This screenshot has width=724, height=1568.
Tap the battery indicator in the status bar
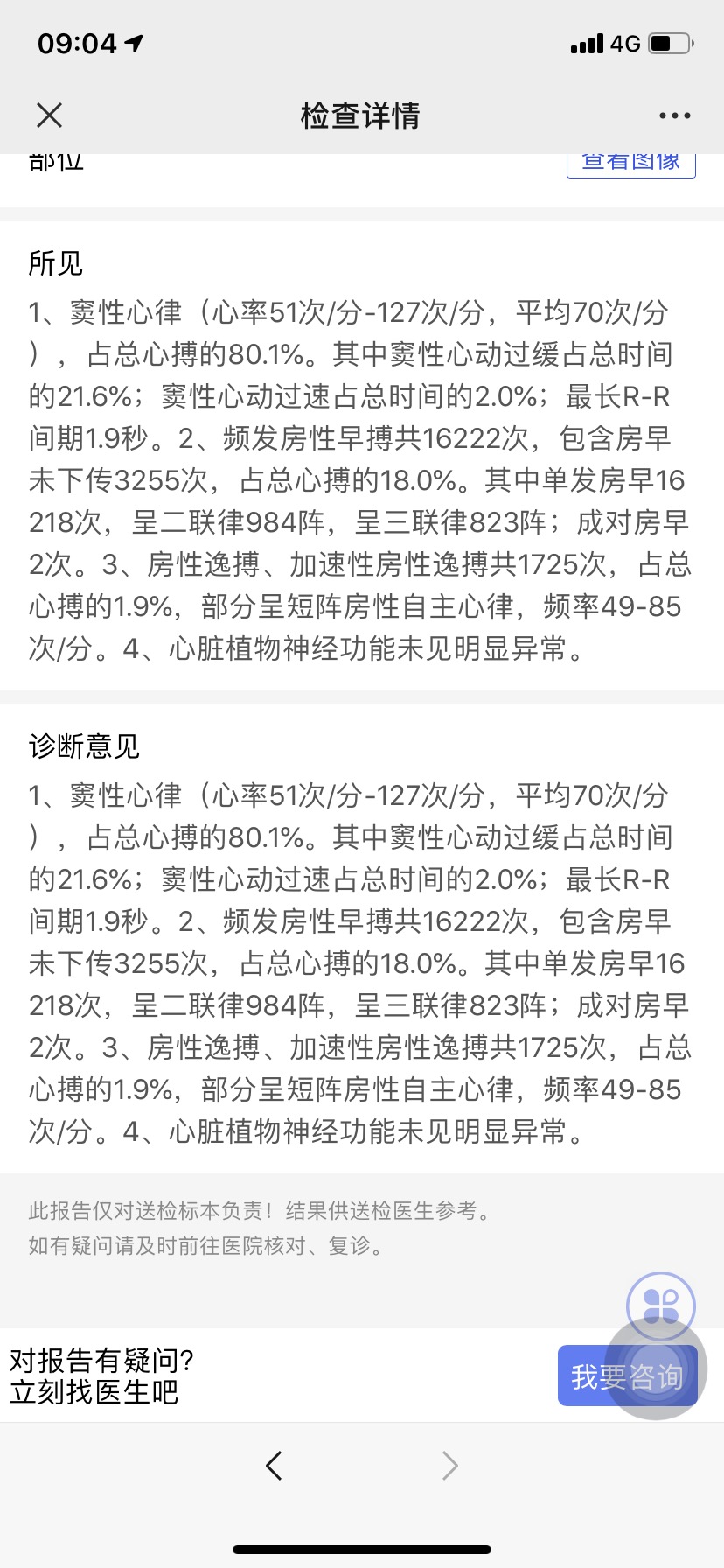coord(670,43)
